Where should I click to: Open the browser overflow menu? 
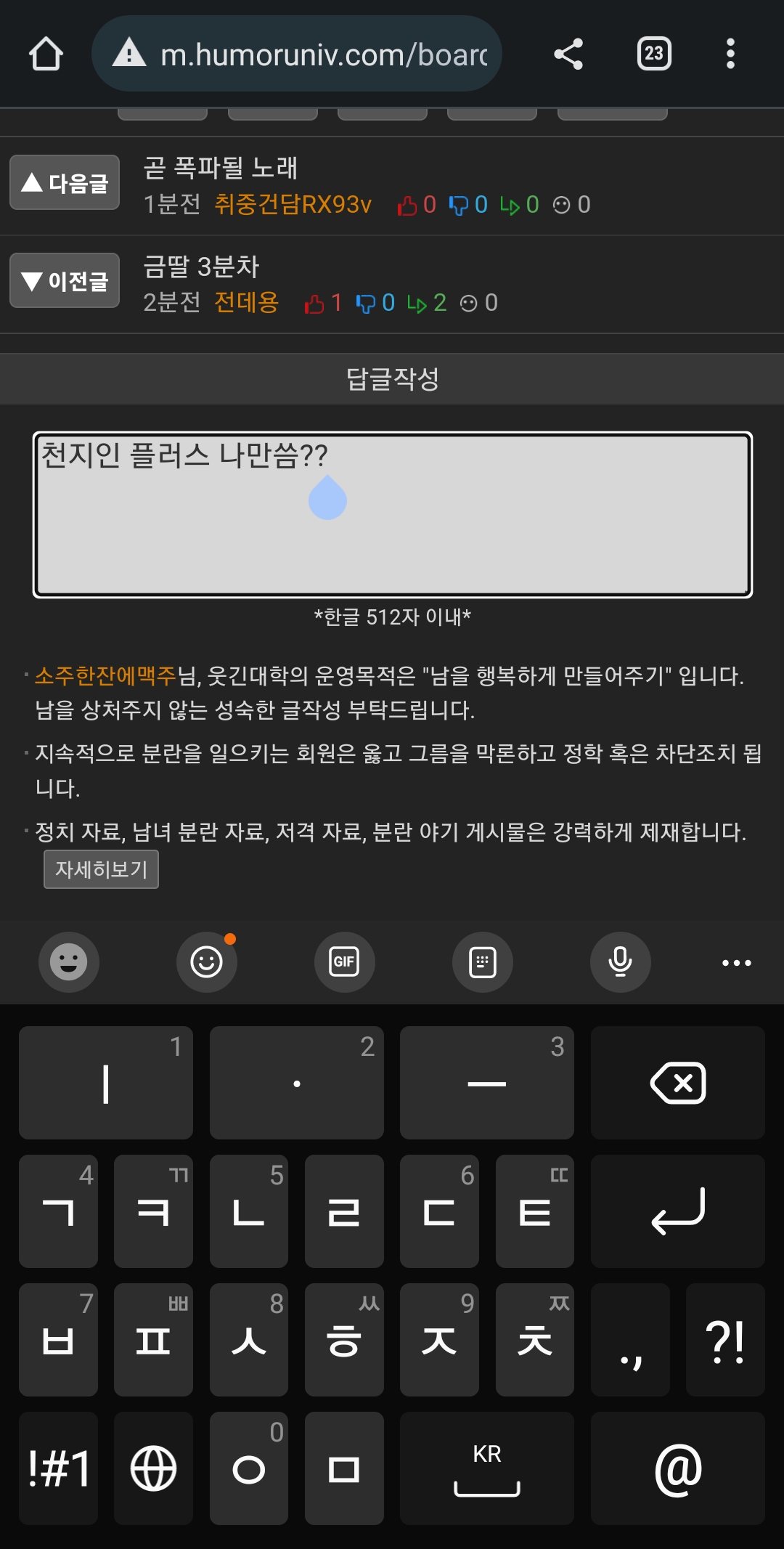(730, 54)
